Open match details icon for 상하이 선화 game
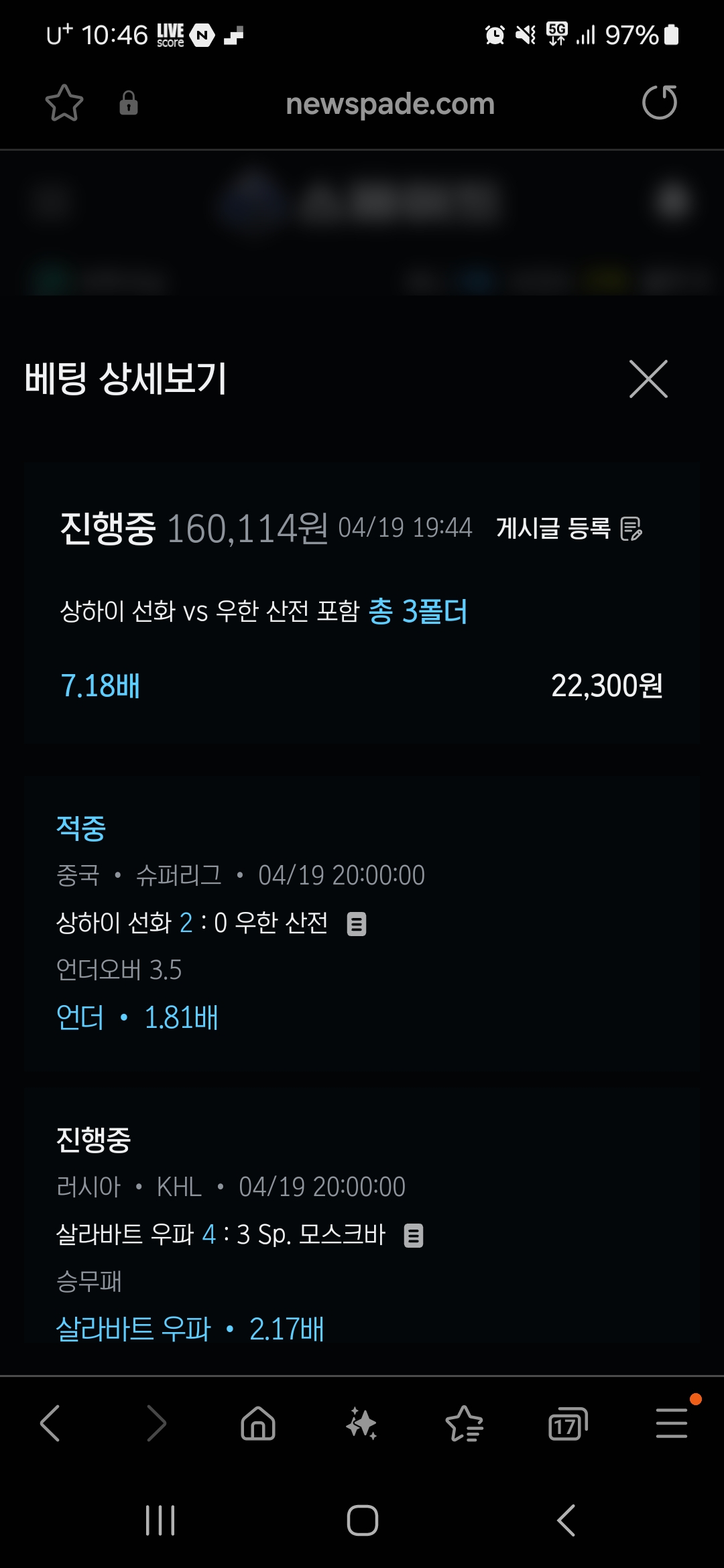 [357, 924]
